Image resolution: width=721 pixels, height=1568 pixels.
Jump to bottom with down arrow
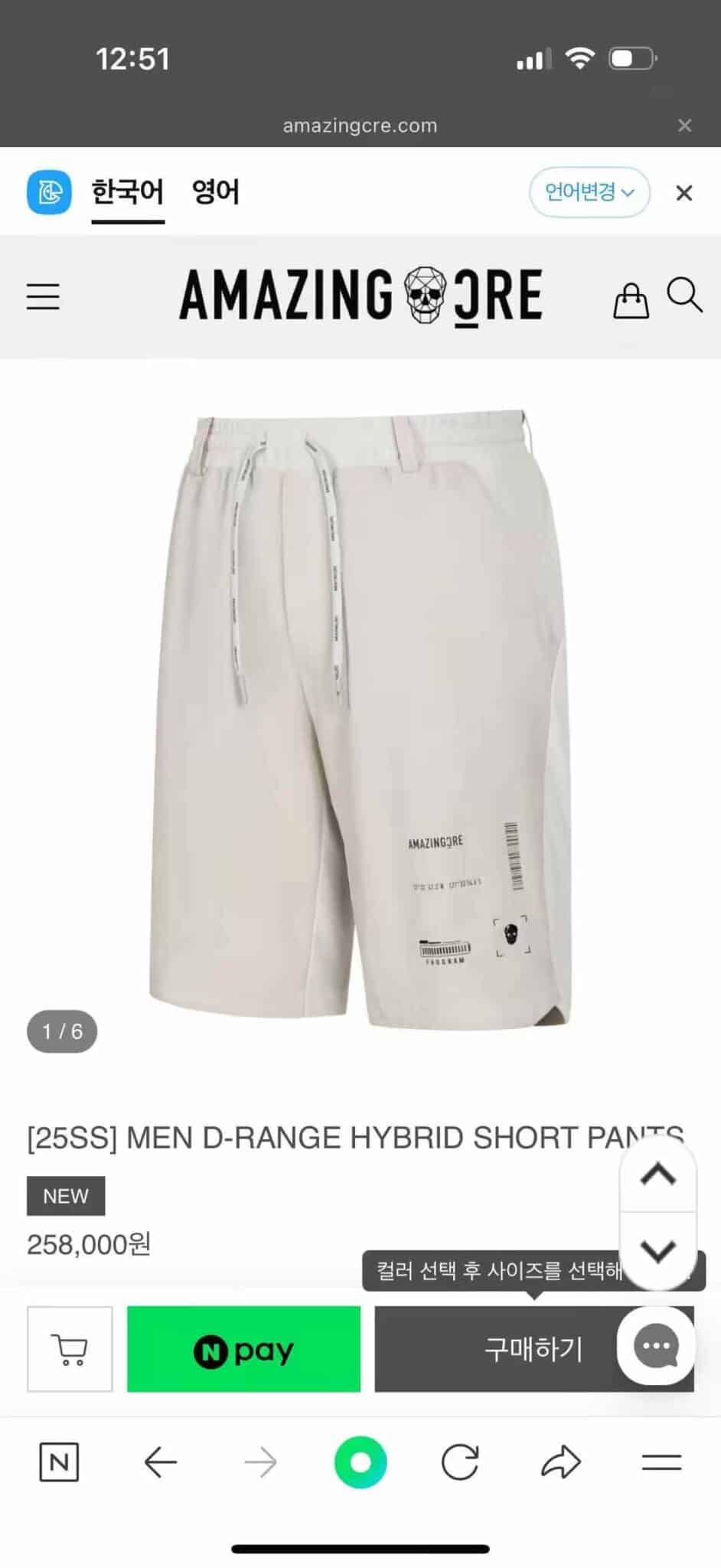click(x=657, y=1251)
